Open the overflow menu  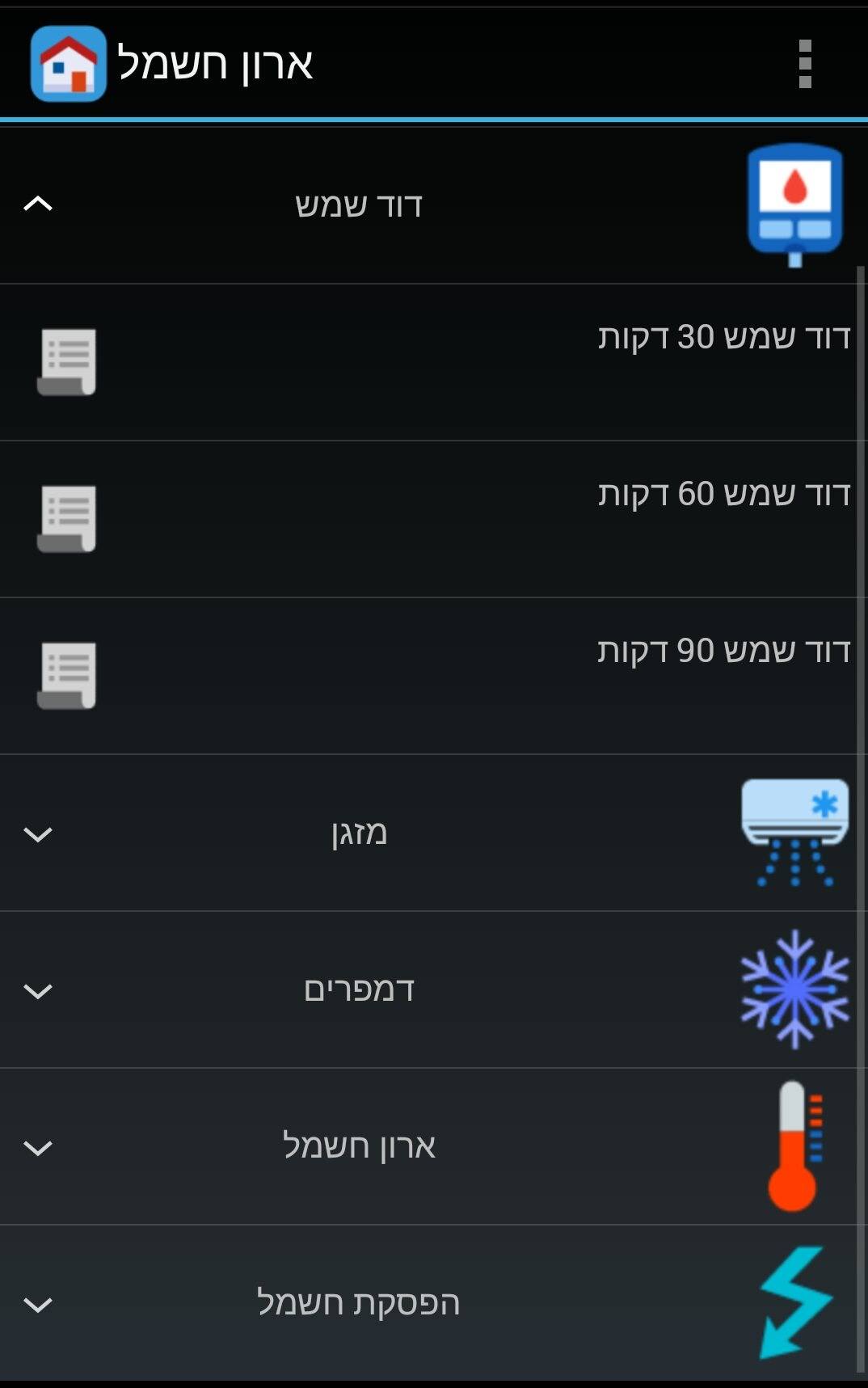[804, 64]
